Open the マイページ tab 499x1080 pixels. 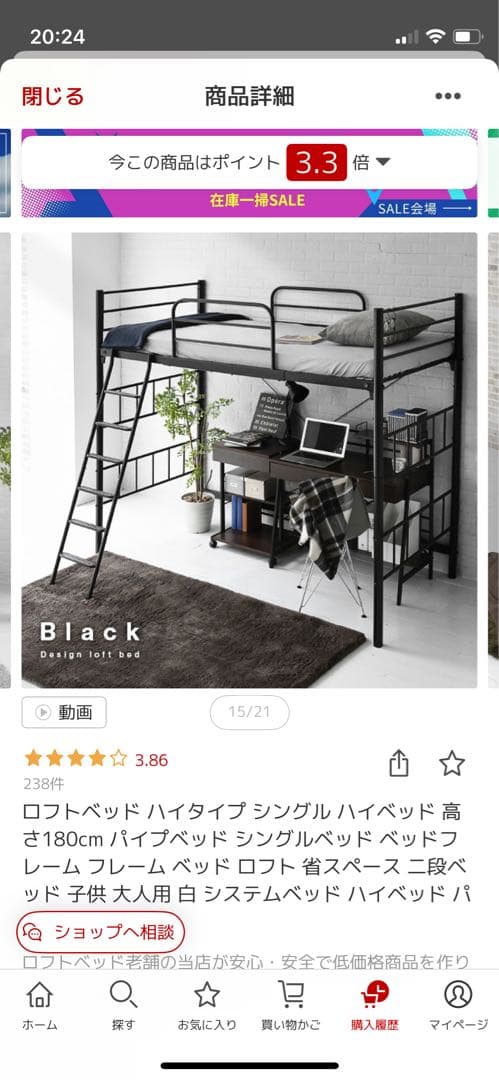click(x=458, y=1005)
